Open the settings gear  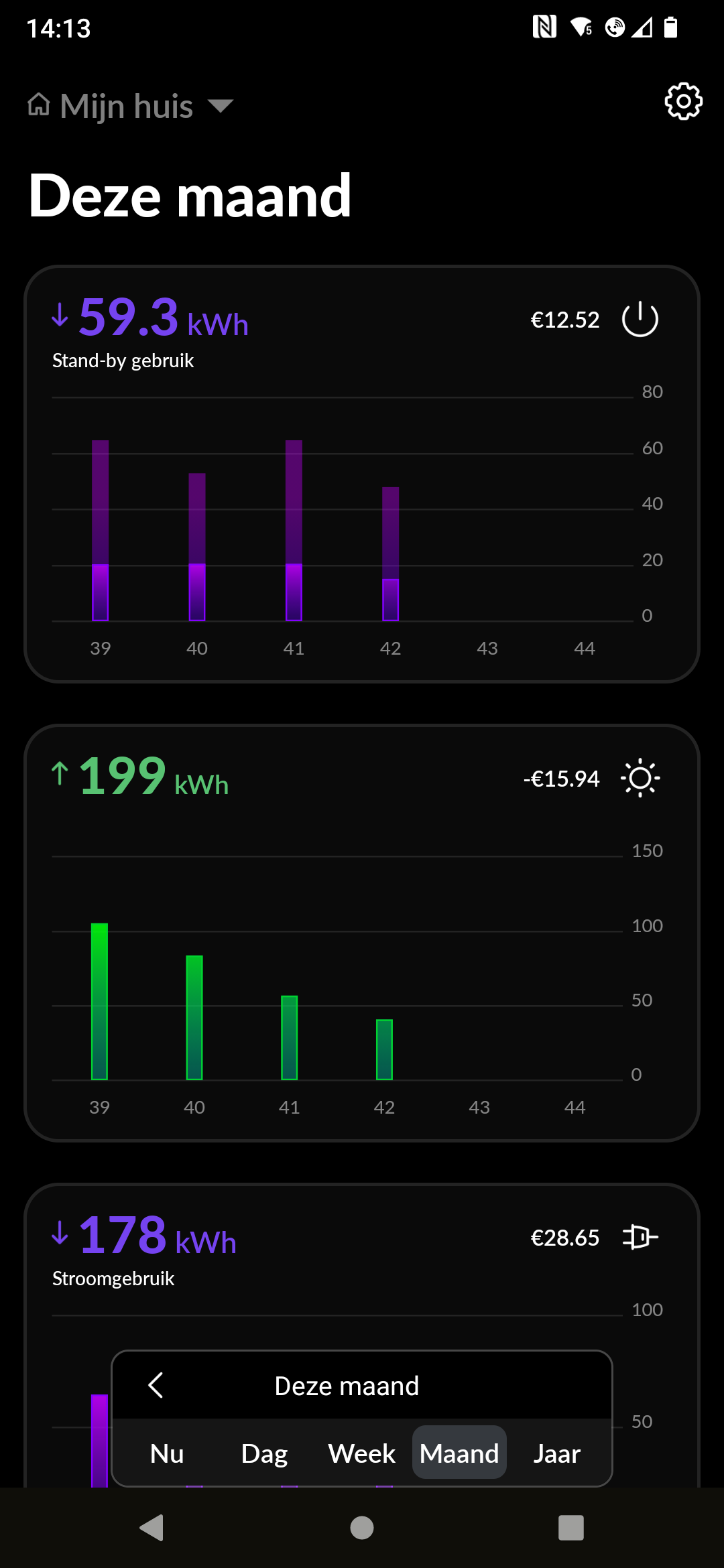(x=683, y=102)
